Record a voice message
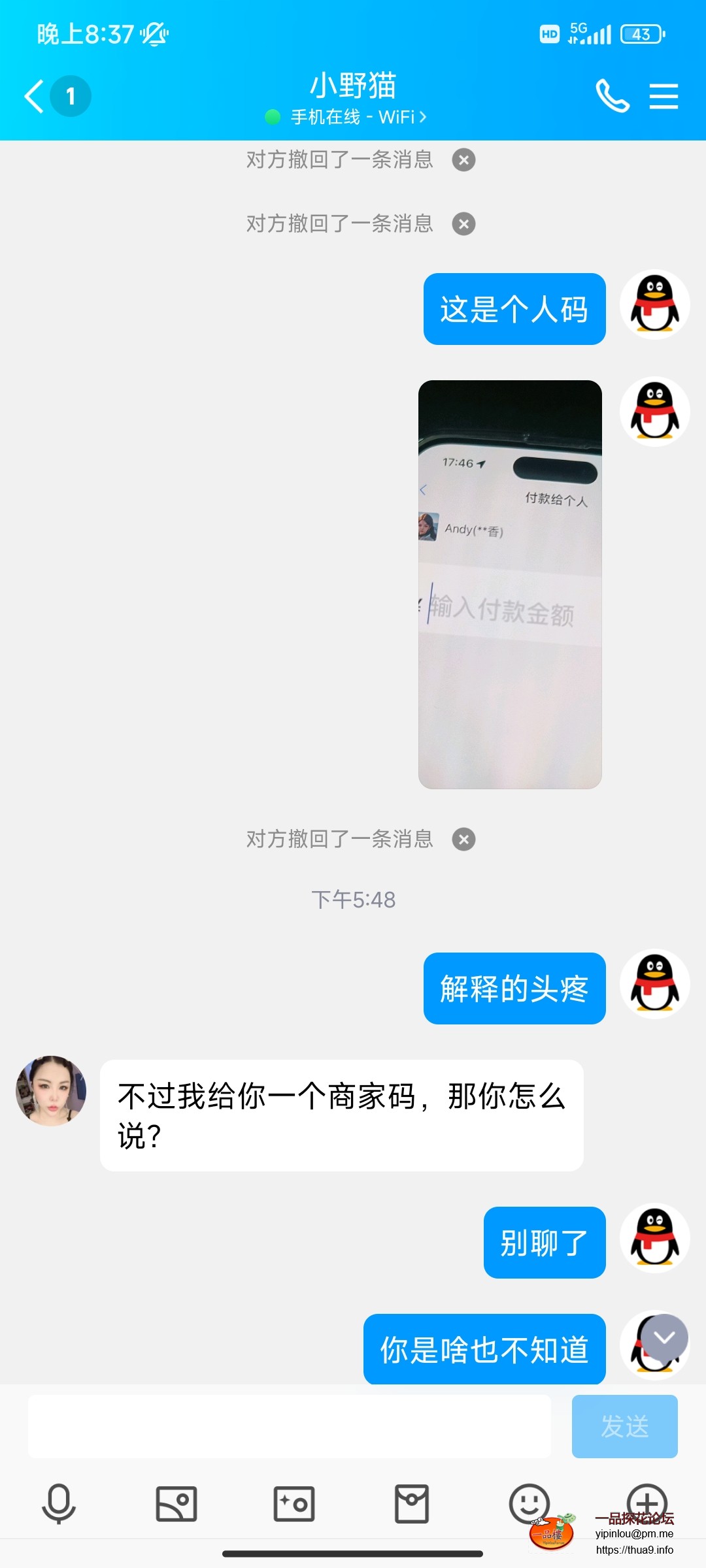 pos(59,1503)
